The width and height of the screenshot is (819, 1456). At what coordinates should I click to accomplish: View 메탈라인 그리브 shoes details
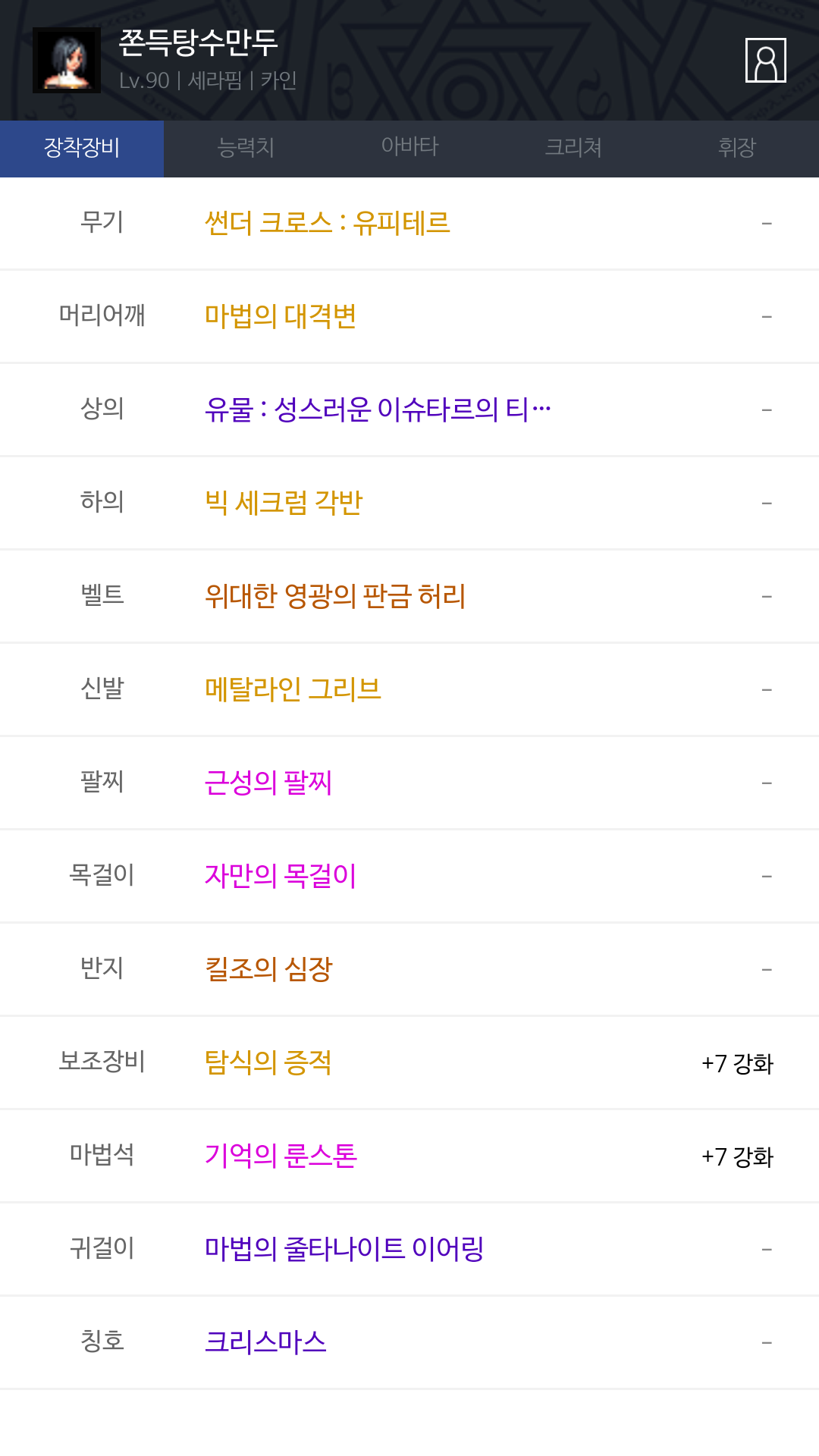coord(293,690)
